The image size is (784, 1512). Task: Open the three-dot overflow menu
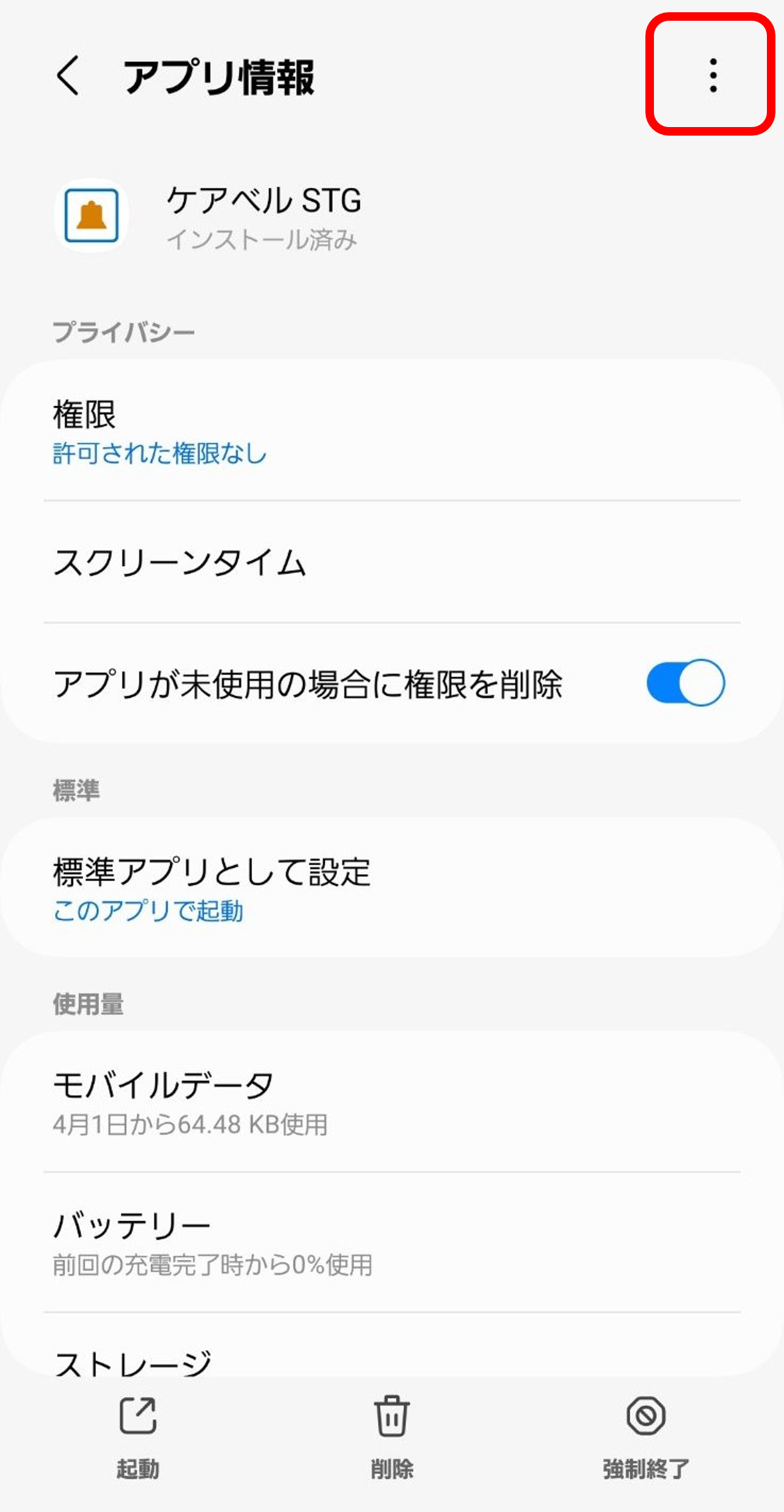point(712,76)
